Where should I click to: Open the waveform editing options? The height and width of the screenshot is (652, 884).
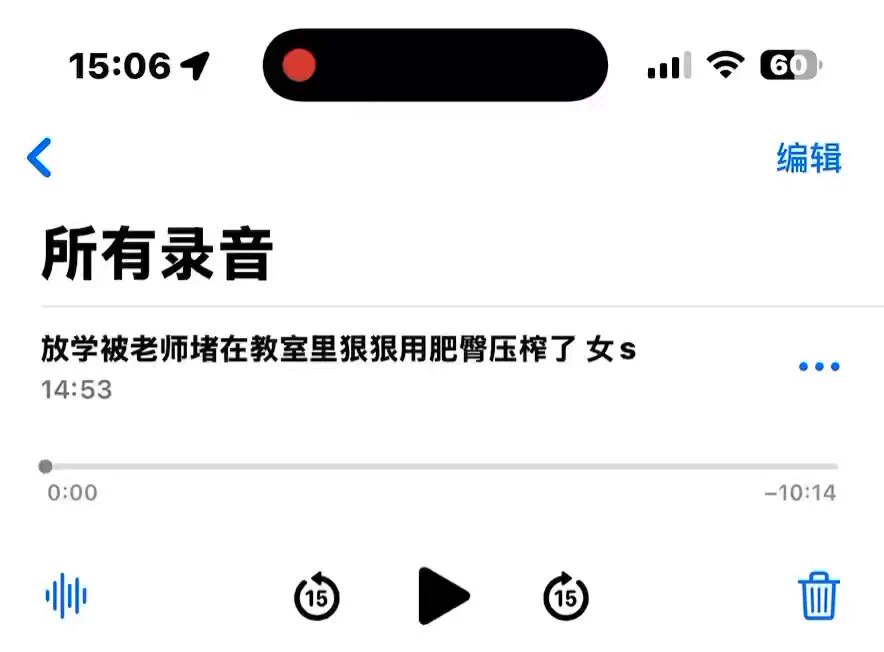click(66, 597)
